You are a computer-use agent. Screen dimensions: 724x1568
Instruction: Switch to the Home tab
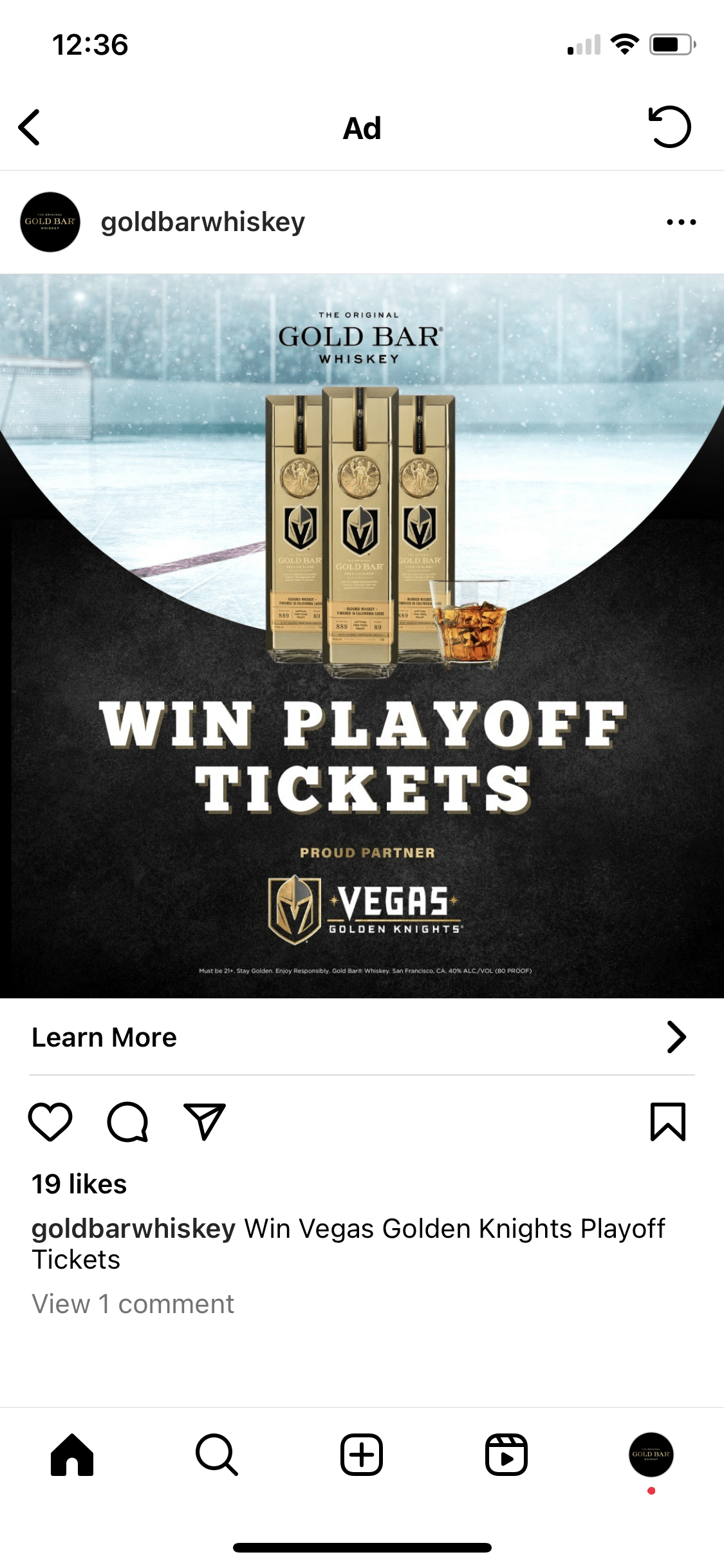[72, 1455]
